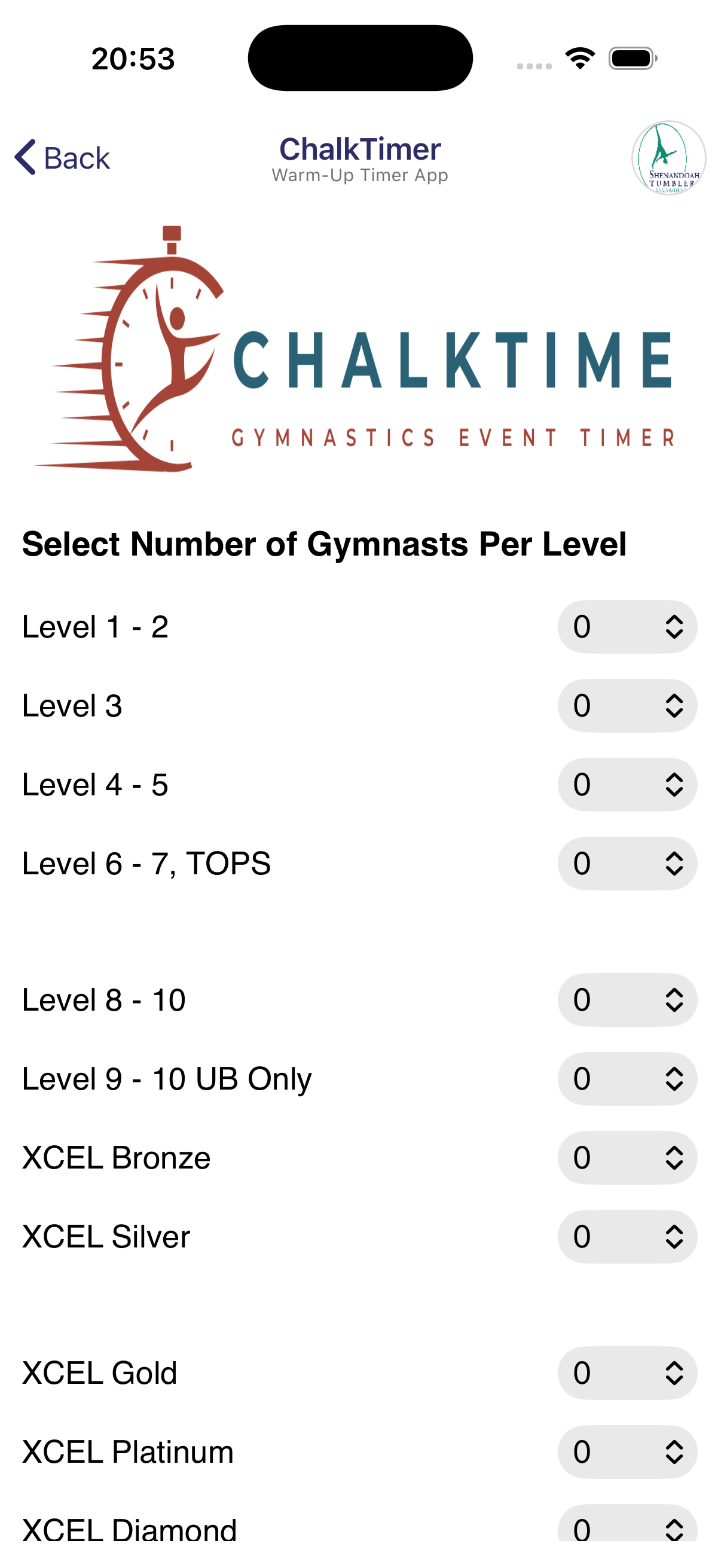Tap the Shenandoah Tumblers logo button

[x=668, y=158]
